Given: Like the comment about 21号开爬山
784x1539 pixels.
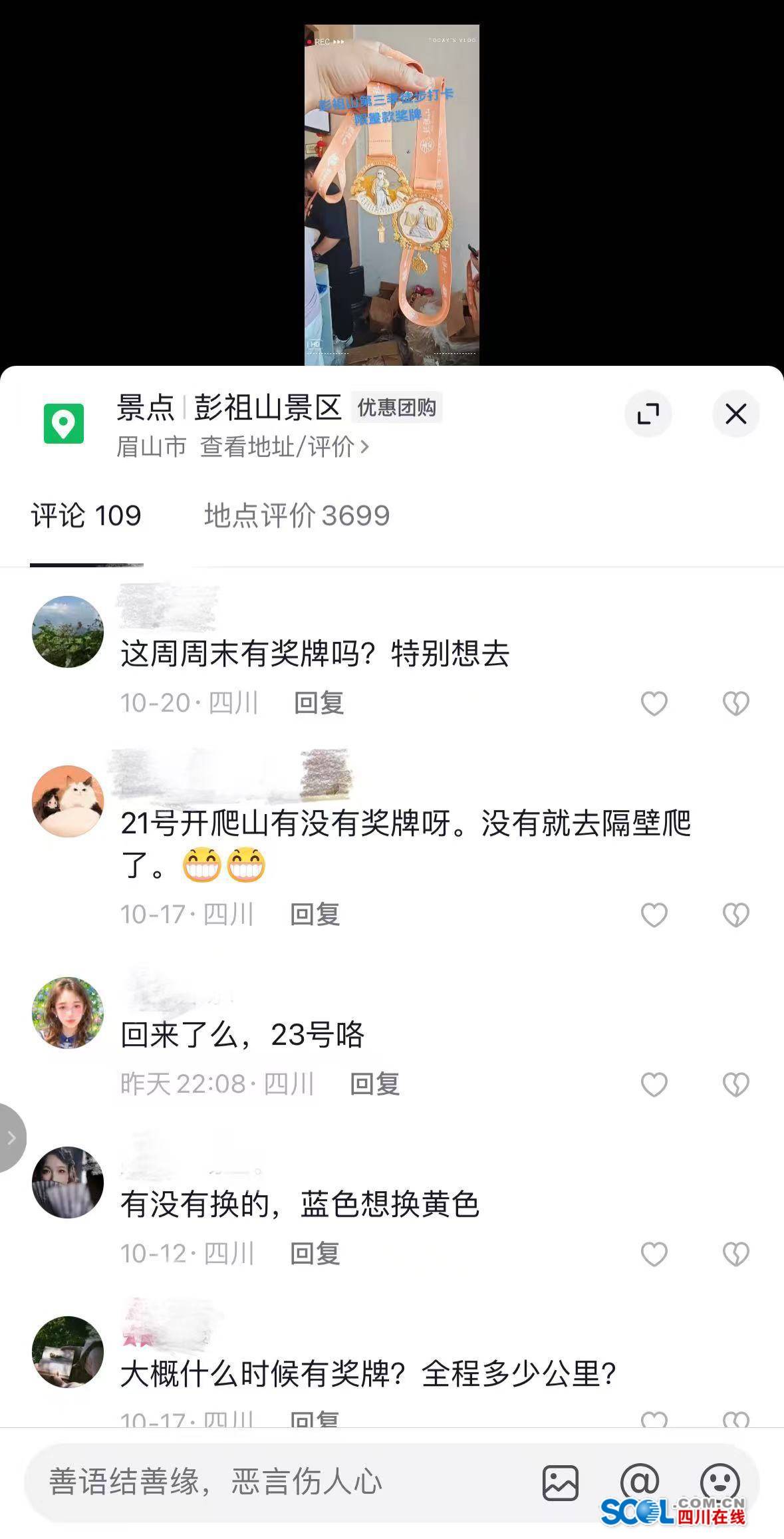Looking at the screenshot, I should [x=654, y=914].
